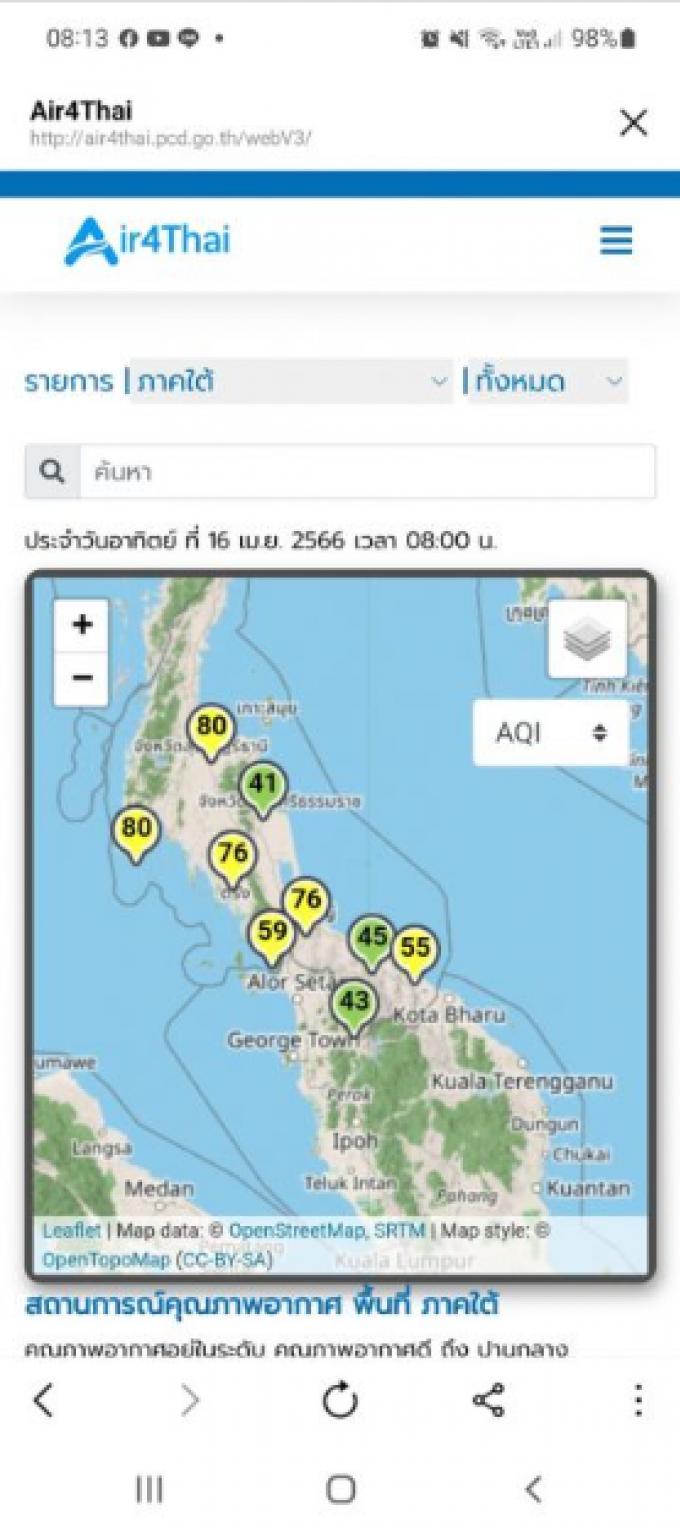Open the Leaflet attribution link
680x1526 pixels.
[x=71, y=1231]
